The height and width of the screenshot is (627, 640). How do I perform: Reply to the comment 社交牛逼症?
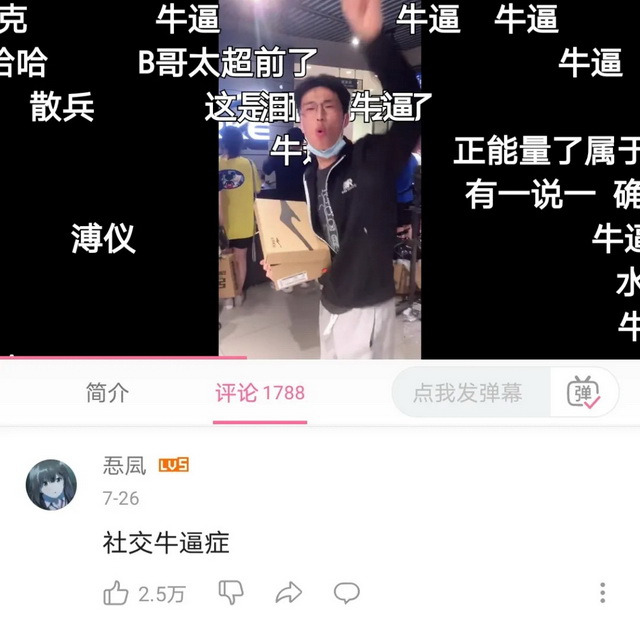coord(346,593)
